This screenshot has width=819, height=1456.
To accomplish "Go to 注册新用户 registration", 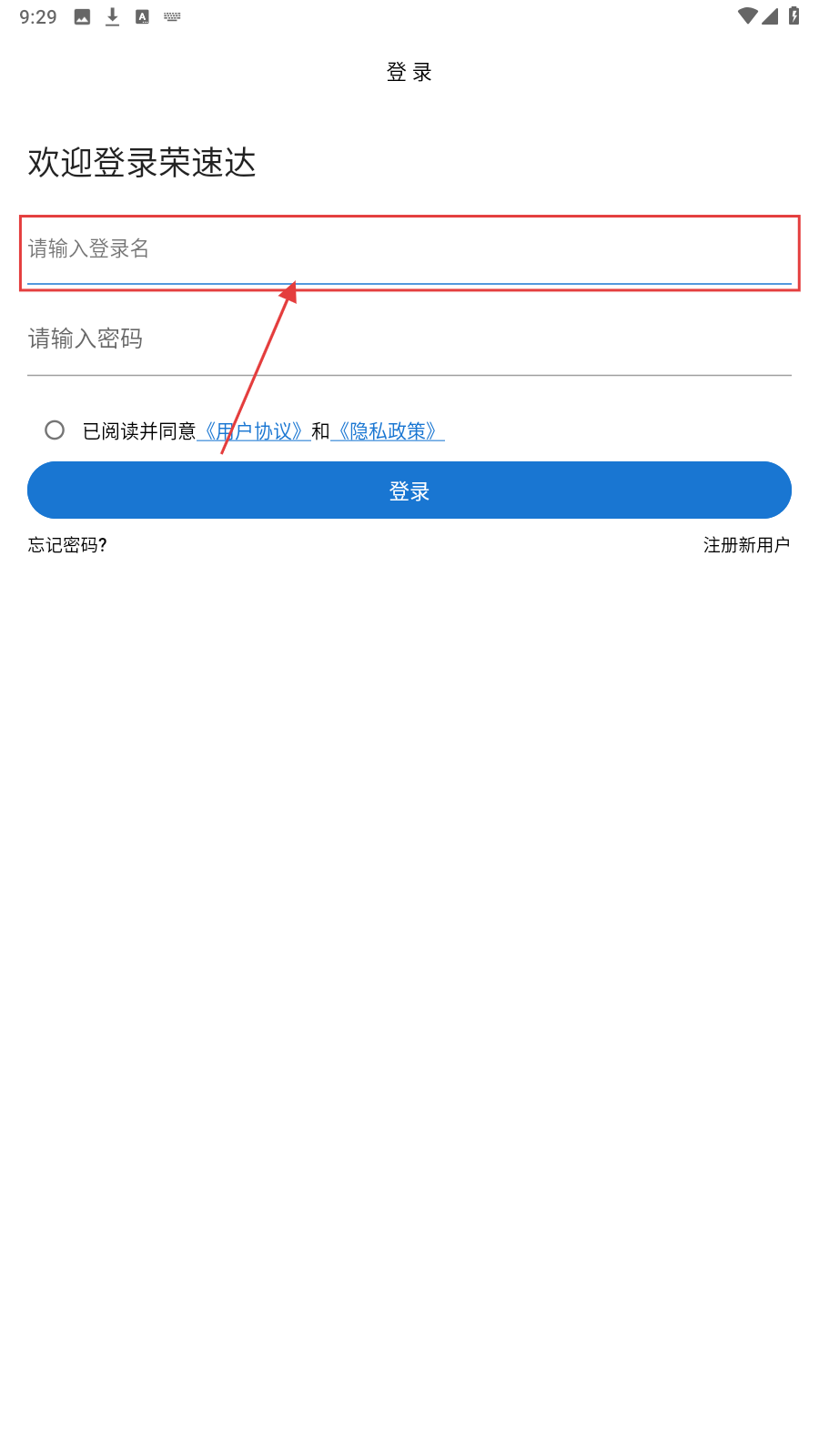I will pos(746,545).
